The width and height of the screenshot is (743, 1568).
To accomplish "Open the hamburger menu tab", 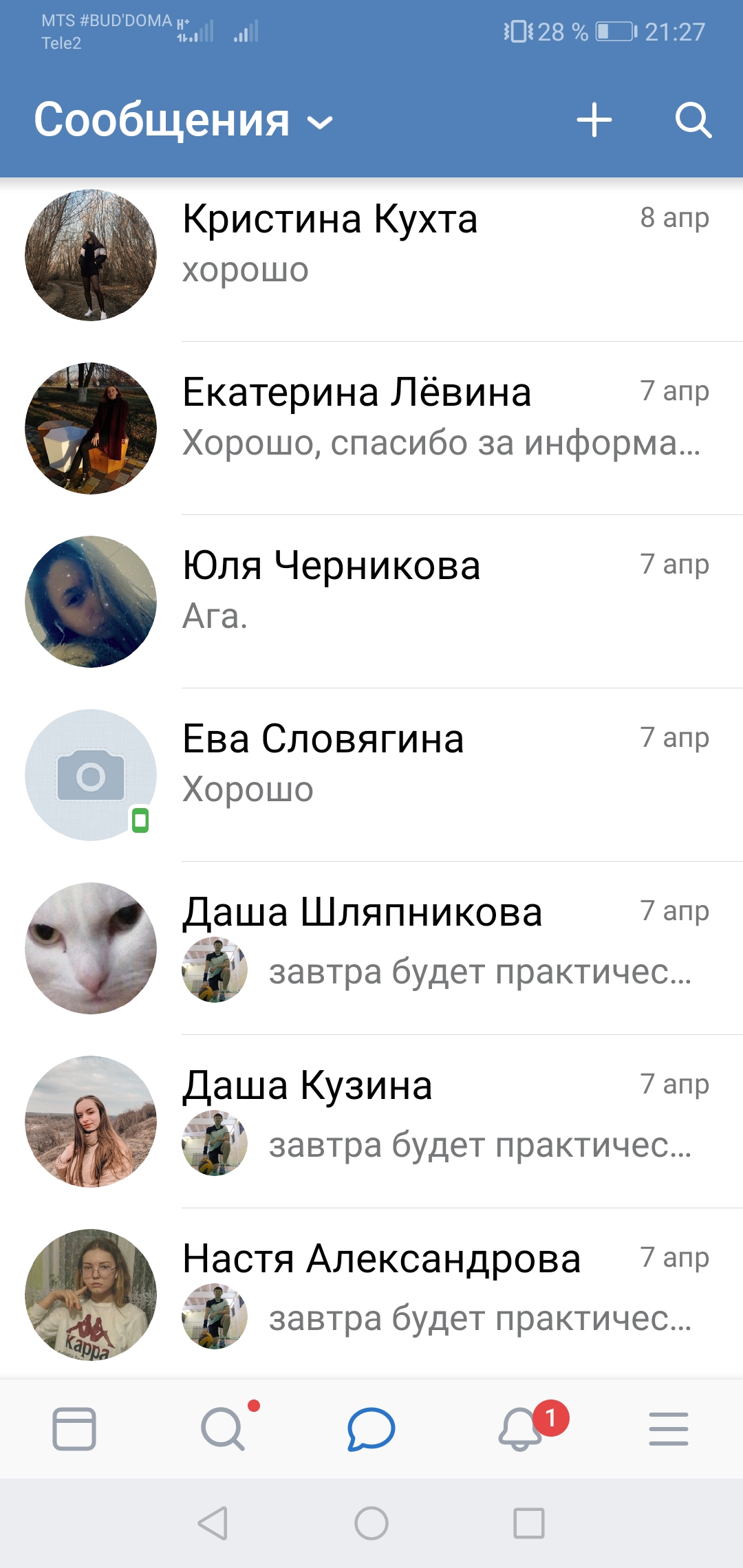I will tap(669, 1429).
